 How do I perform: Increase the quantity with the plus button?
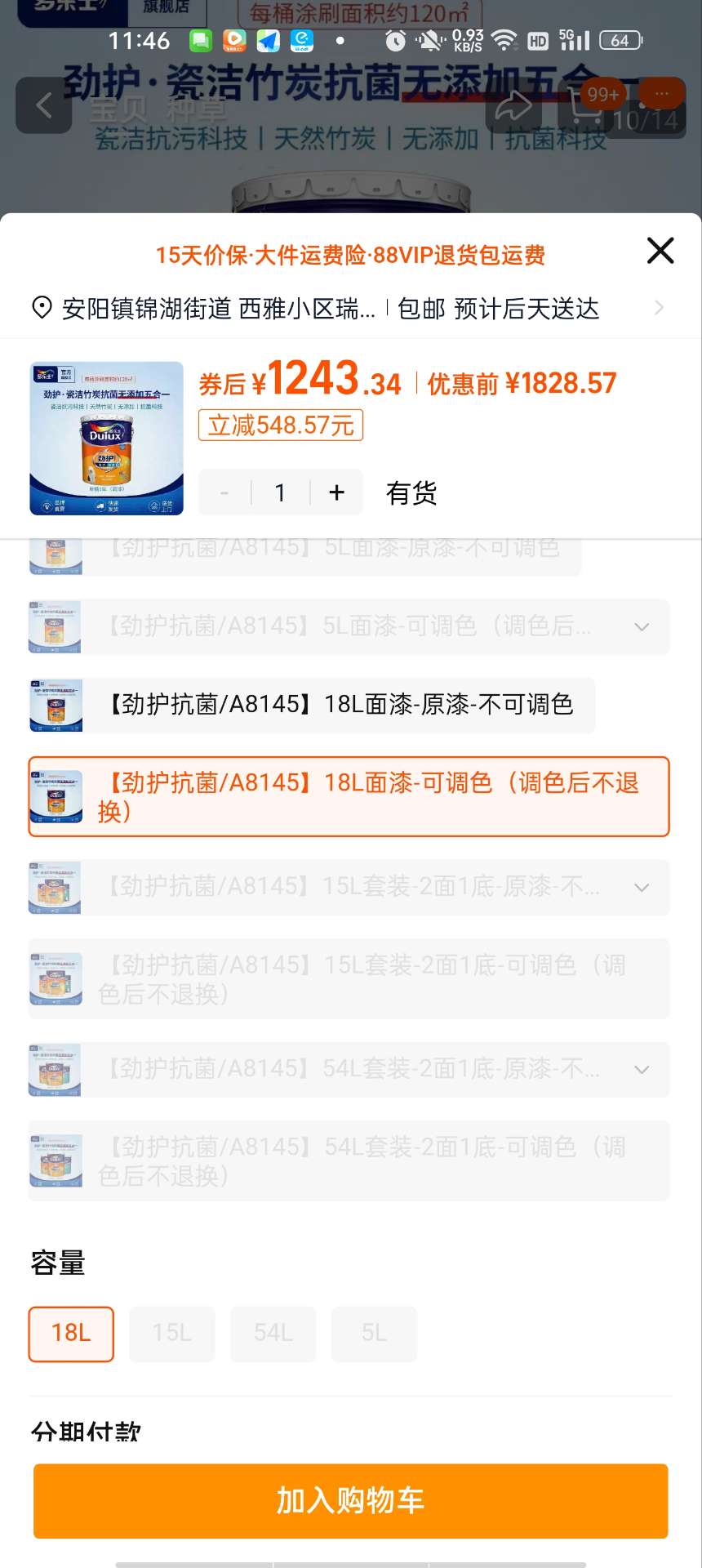pos(336,492)
